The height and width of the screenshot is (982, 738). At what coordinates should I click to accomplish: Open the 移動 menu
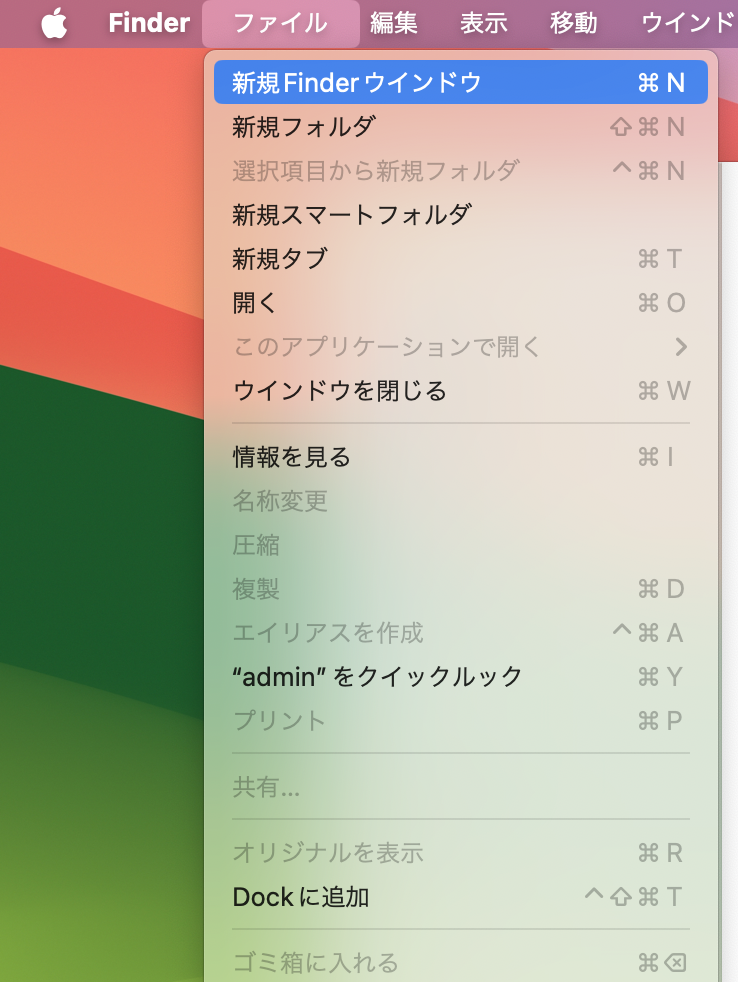574,23
